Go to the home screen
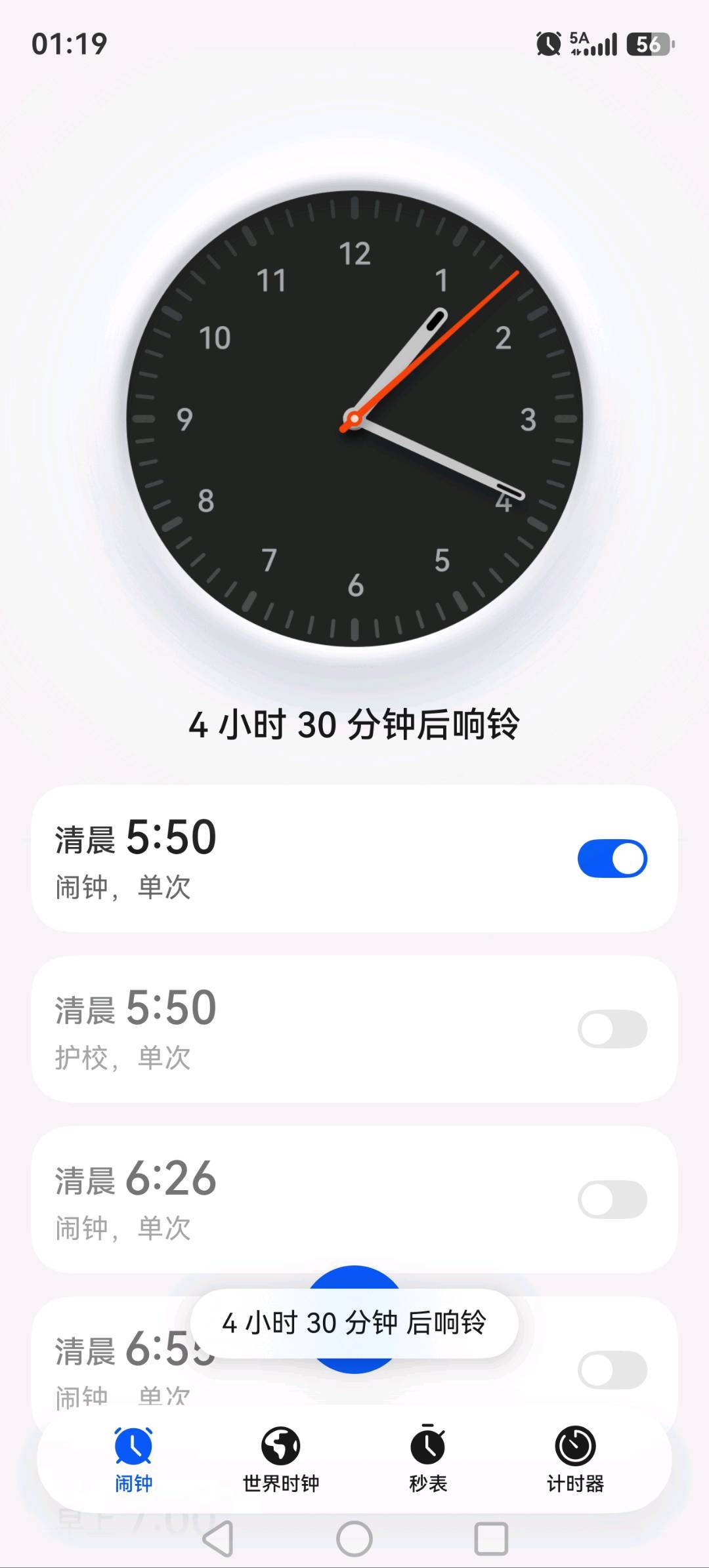This screenshot has width=709, height=1568. pos(354,1538)
